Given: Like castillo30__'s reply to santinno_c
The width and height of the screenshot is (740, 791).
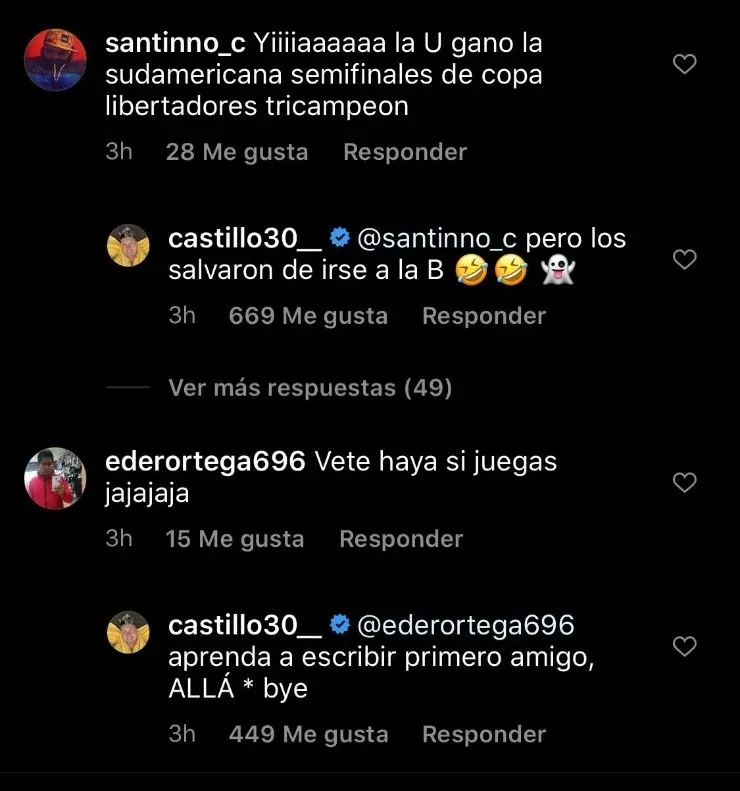Looking at the screenshot, I should point(684,260).
